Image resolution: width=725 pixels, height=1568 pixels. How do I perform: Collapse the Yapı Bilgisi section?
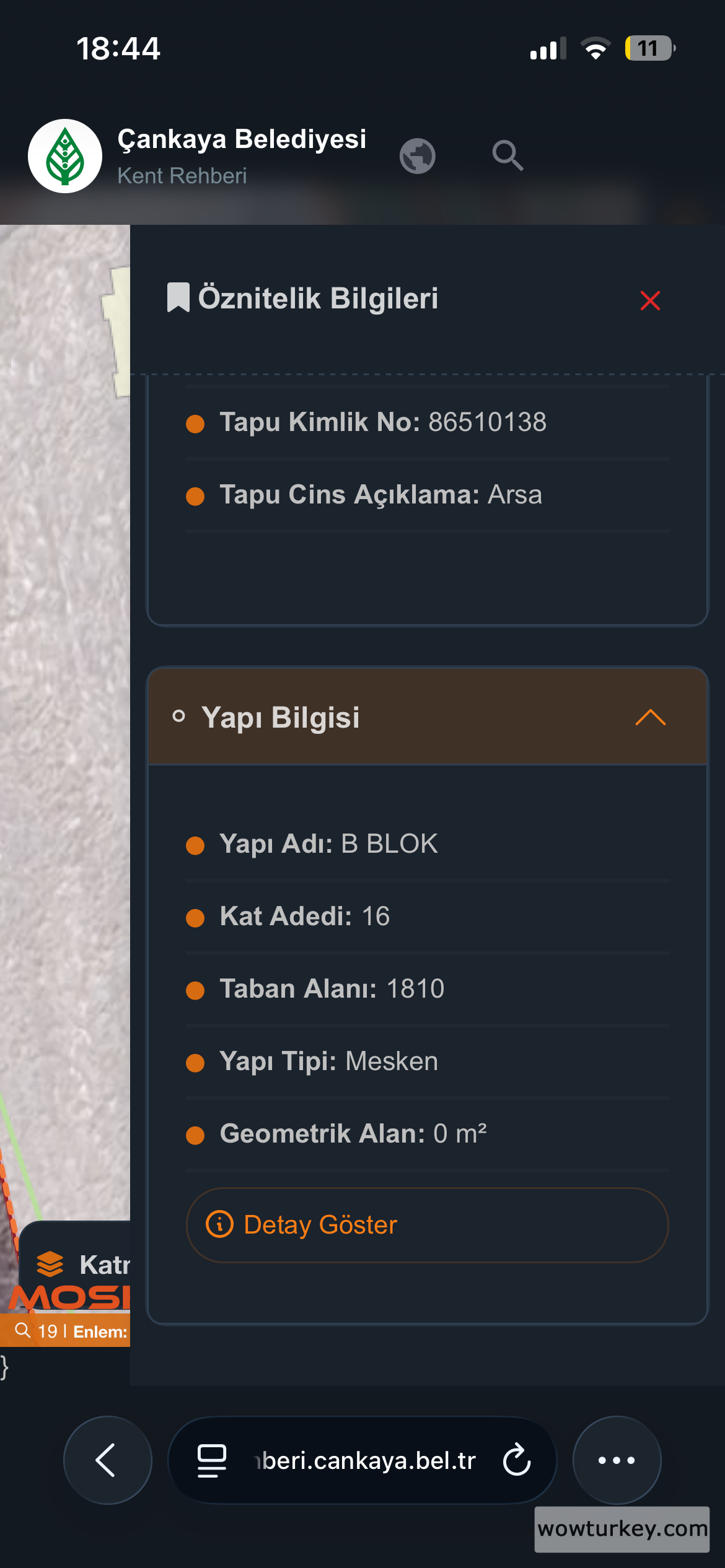click(x=650, y=717)
